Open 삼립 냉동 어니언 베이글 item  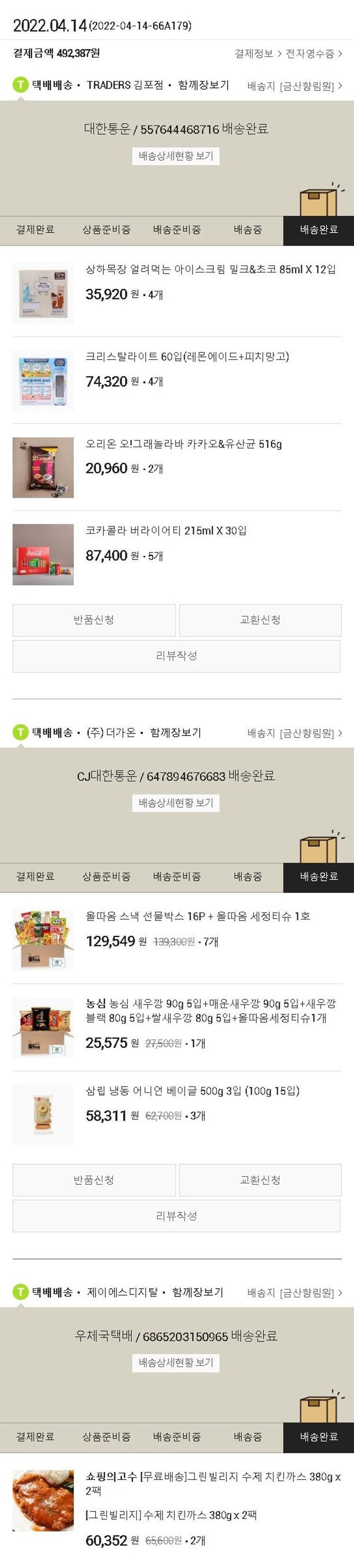click(x=192, y=1091)
